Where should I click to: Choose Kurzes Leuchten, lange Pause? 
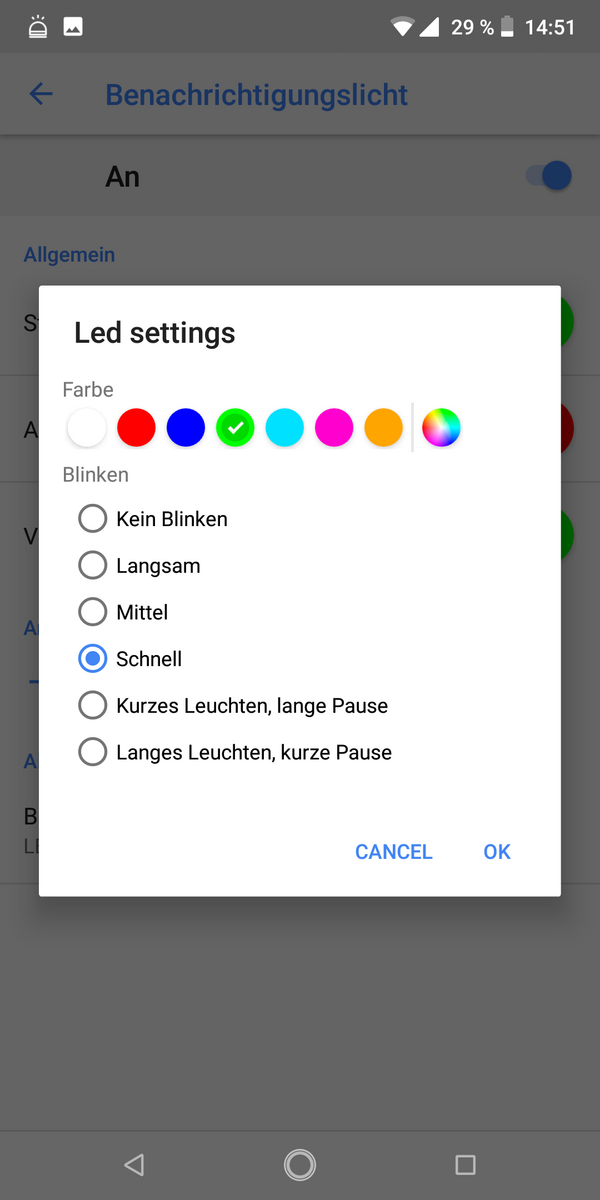point(233,706)
